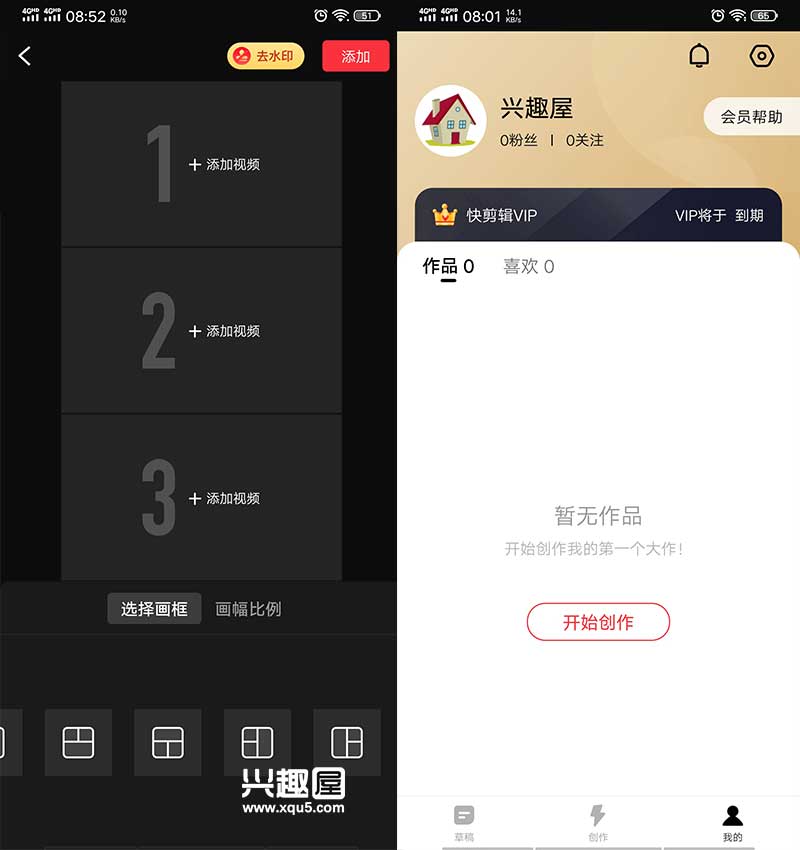Switch to the 选择画框 tab
This screenshot has width=800, height=850.
[x=154, y=608]
